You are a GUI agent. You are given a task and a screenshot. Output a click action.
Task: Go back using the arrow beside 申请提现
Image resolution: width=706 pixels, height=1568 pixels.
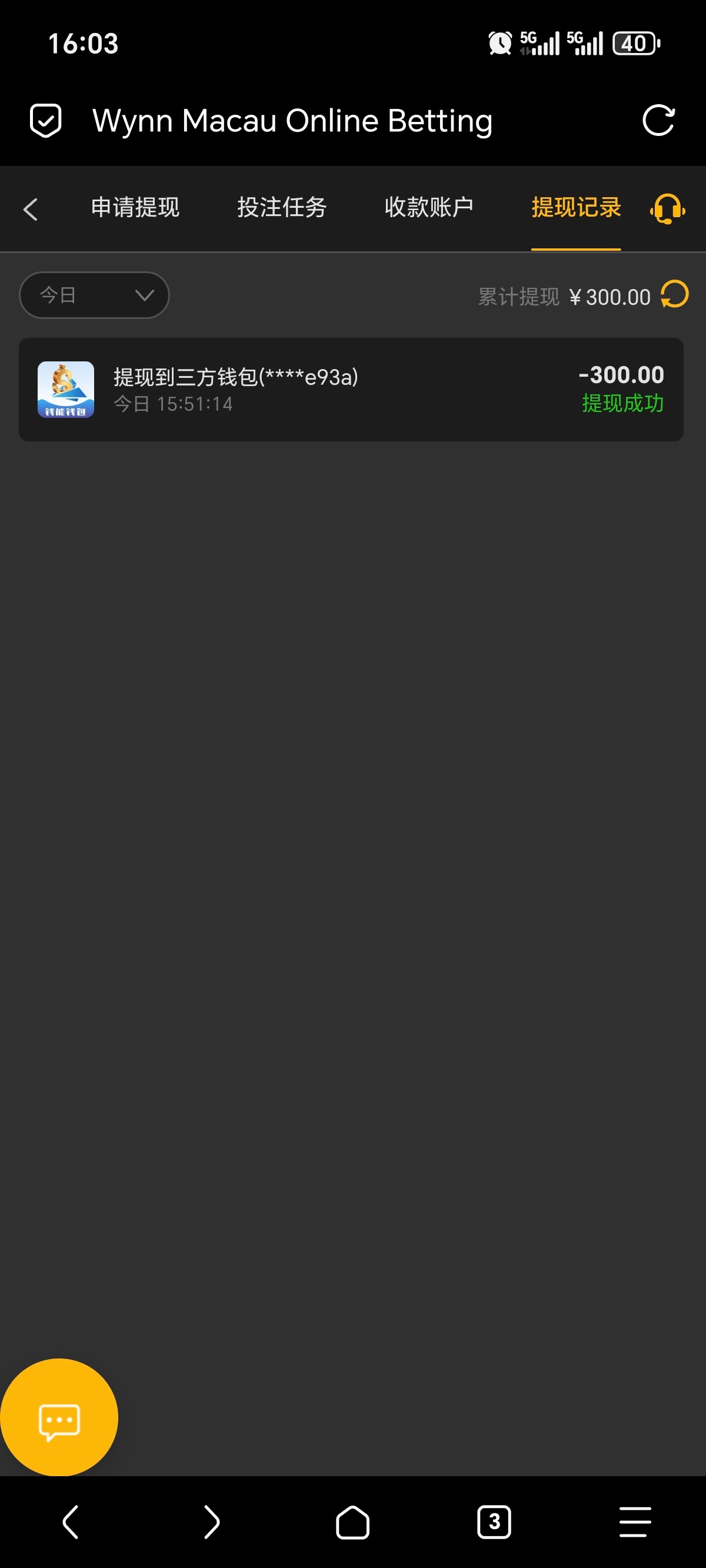coord(31,209)
